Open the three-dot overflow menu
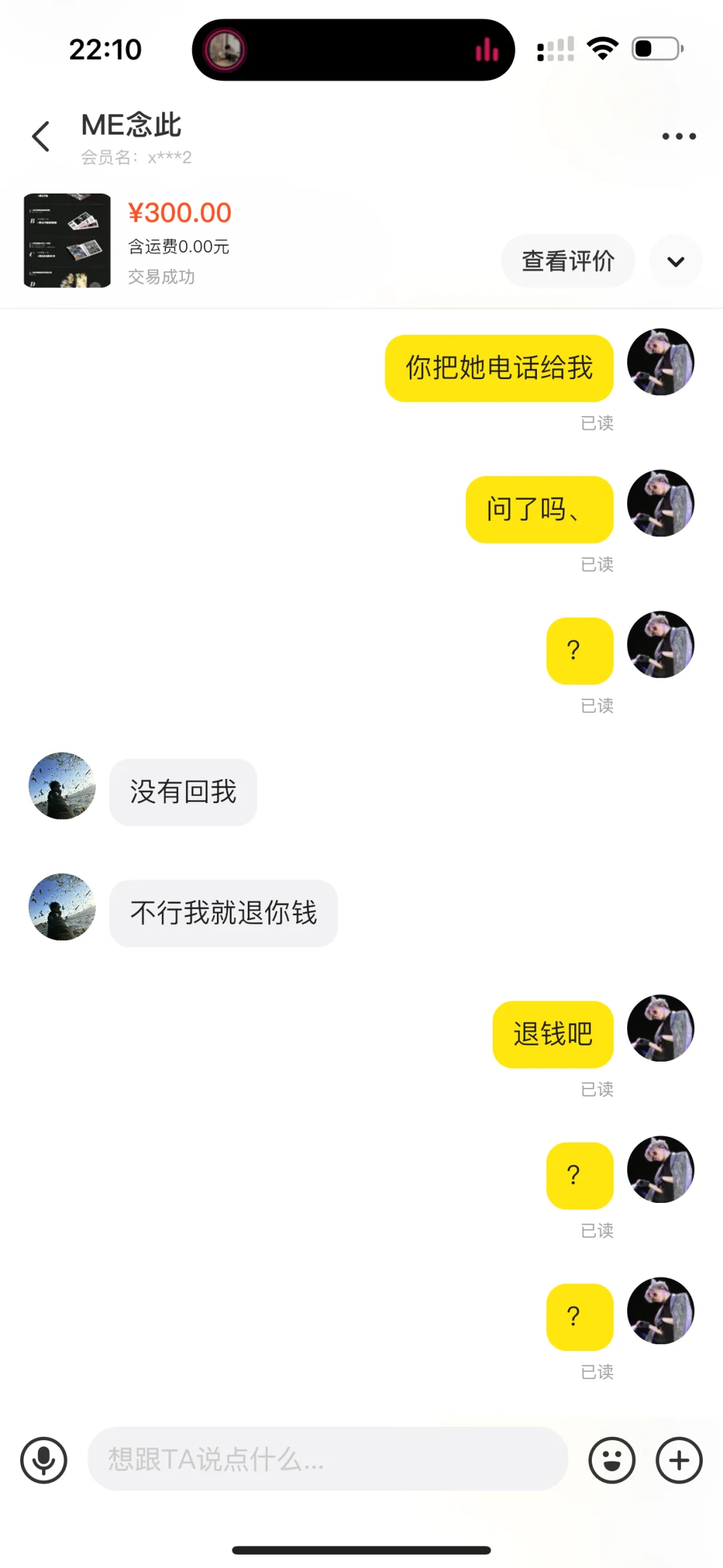The image size is (723, 1568). tap(679, 137)
